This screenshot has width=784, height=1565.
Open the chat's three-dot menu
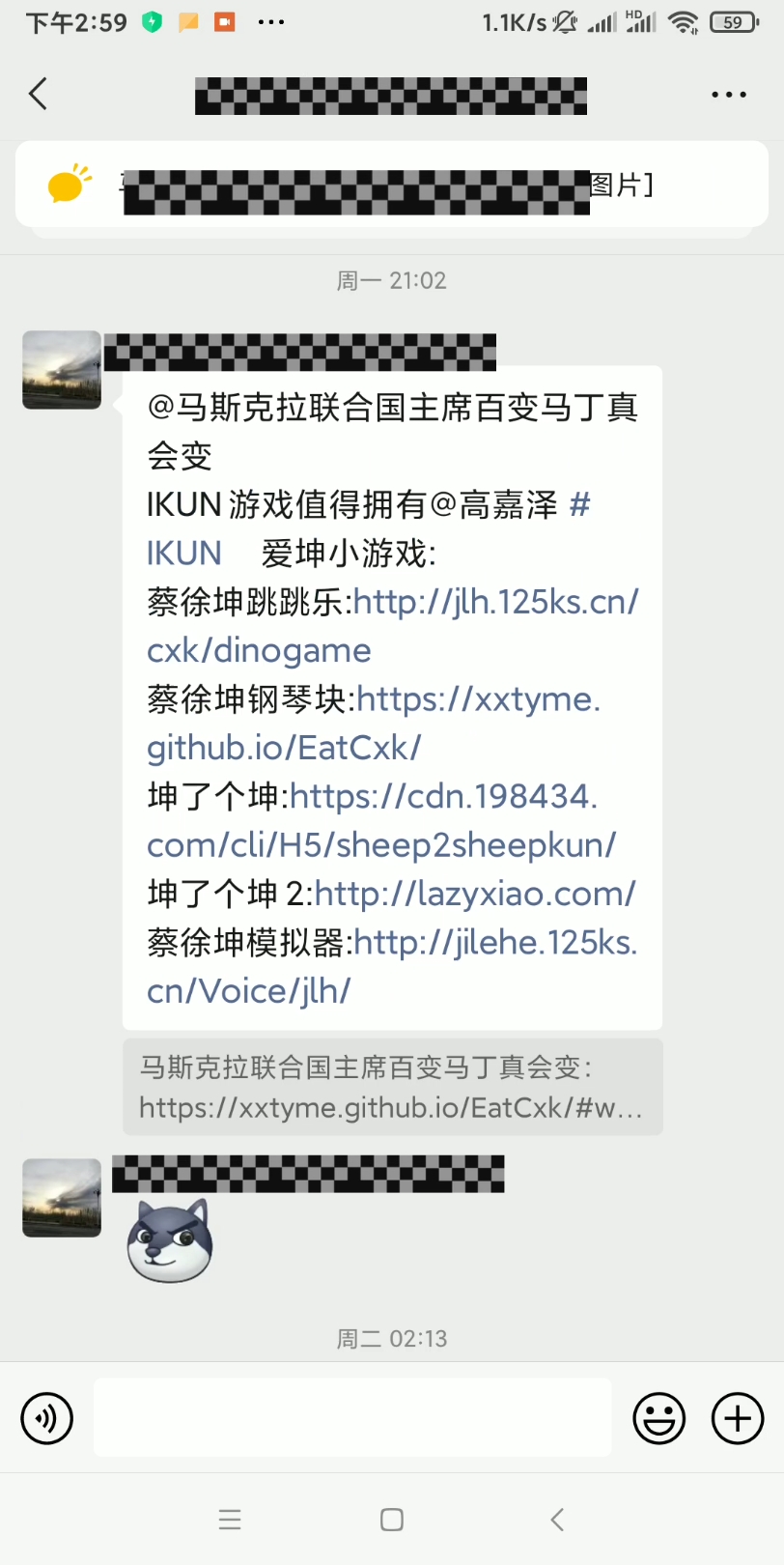tap(729, 95)
